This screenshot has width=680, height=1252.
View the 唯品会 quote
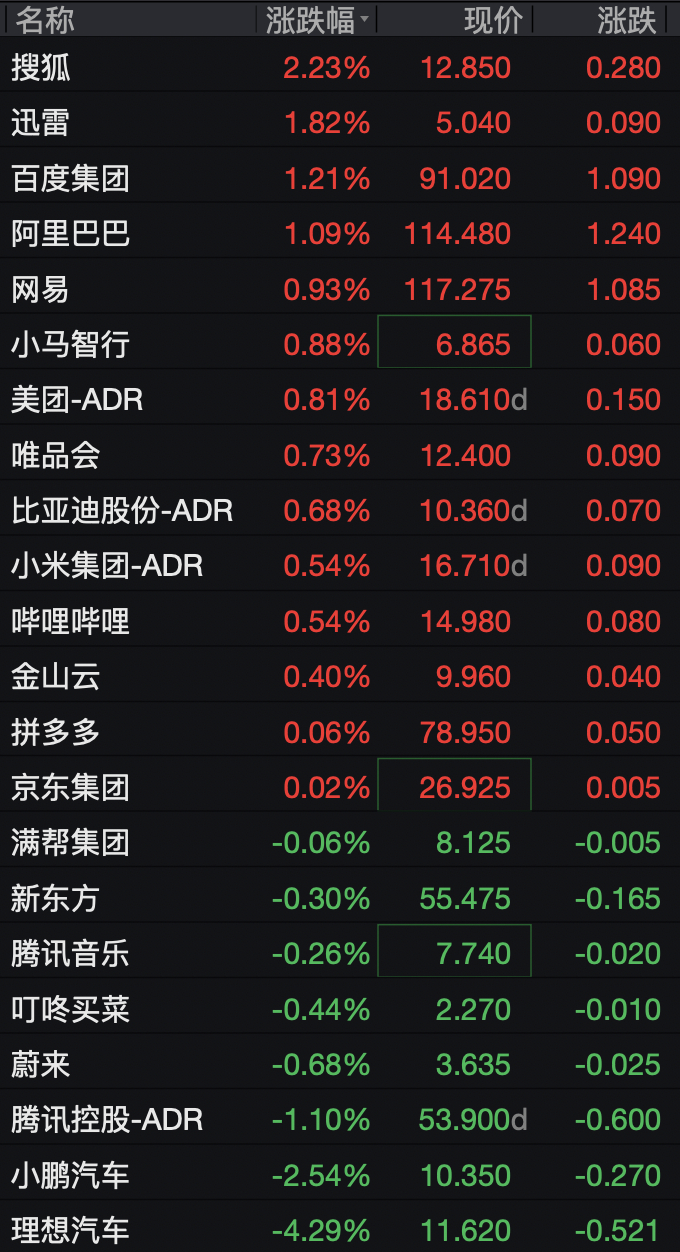(340, 456)
